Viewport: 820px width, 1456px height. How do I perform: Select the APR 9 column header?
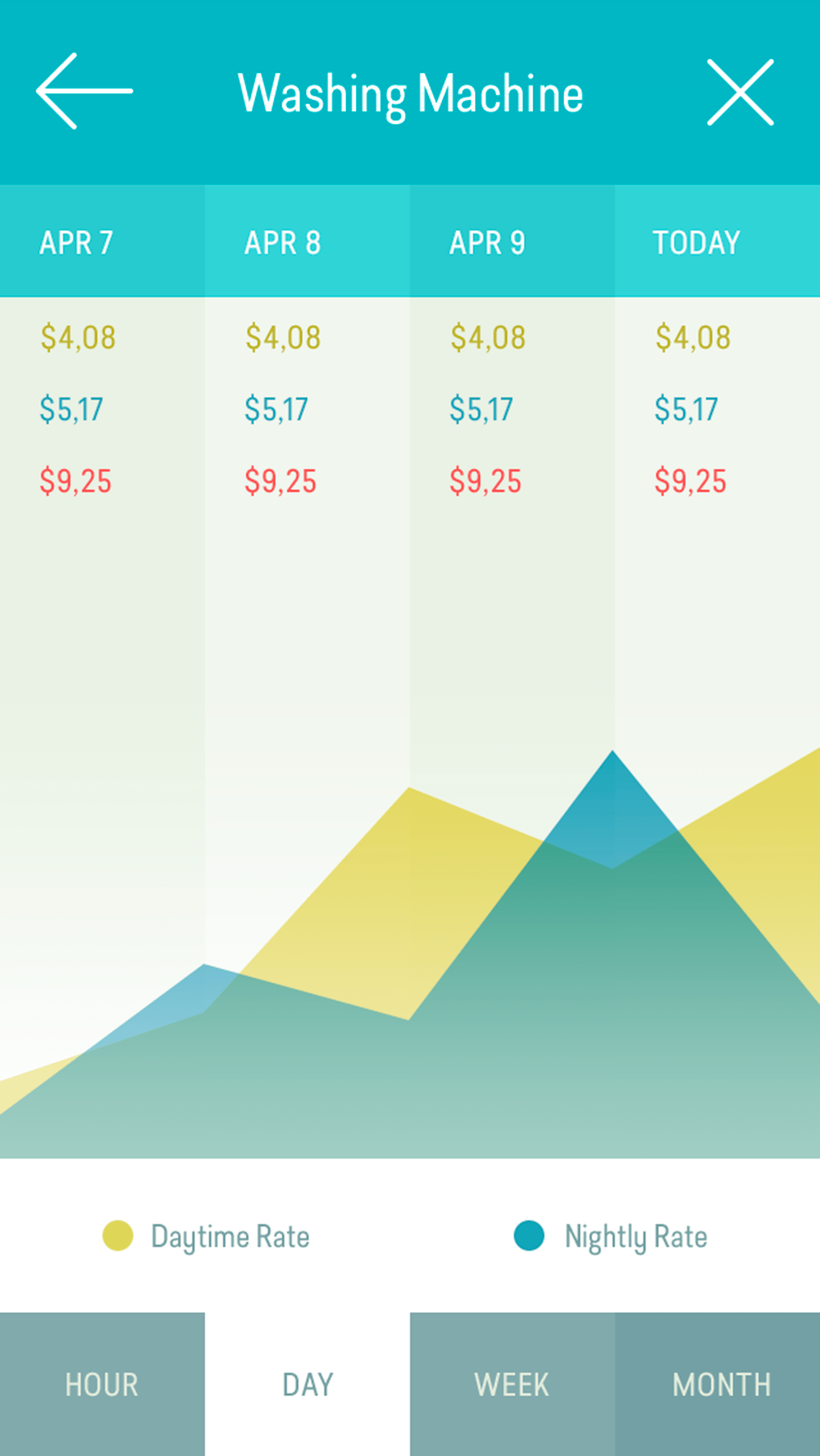pos(488,242)
